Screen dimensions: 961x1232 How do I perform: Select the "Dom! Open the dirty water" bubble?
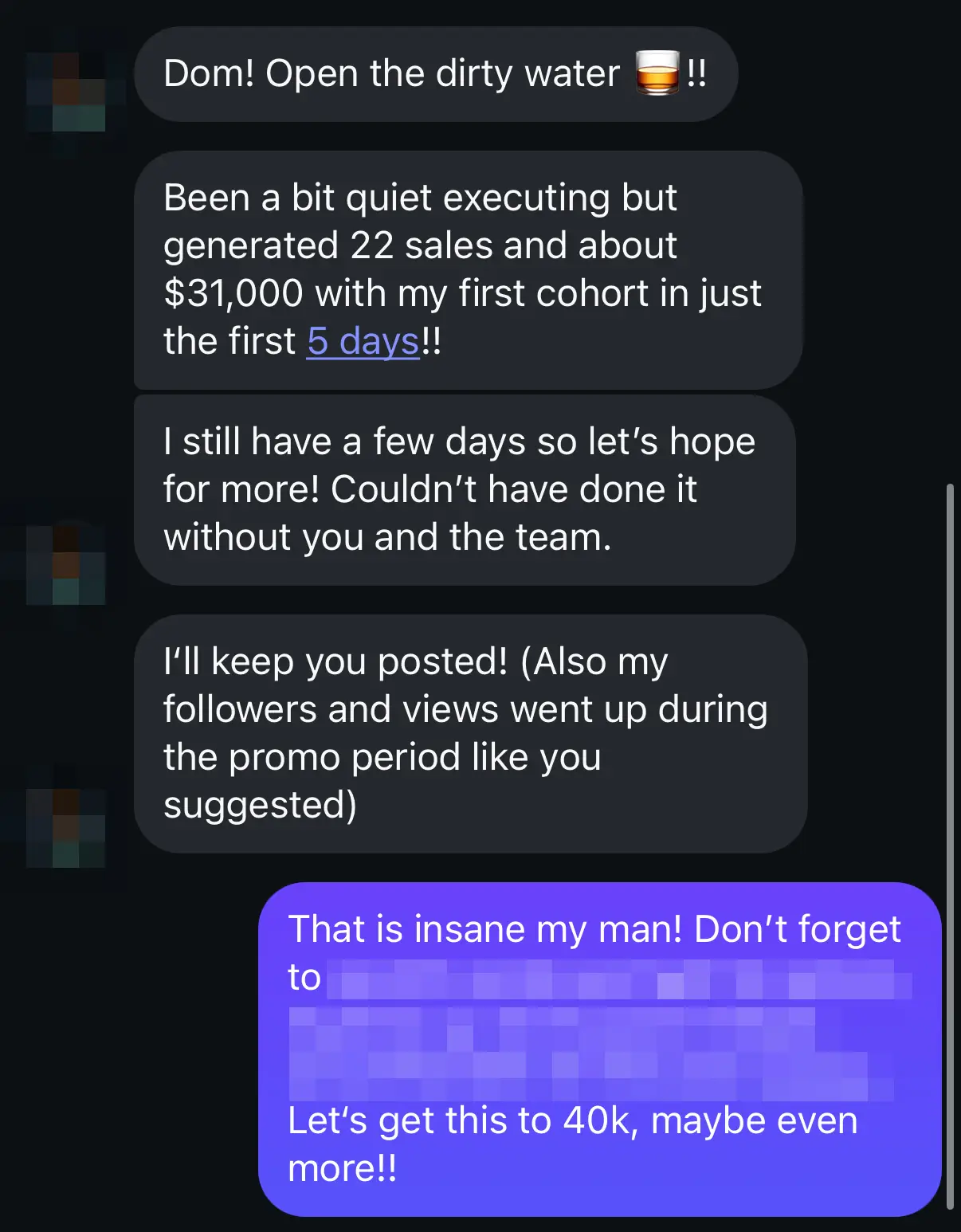[437, 73]
